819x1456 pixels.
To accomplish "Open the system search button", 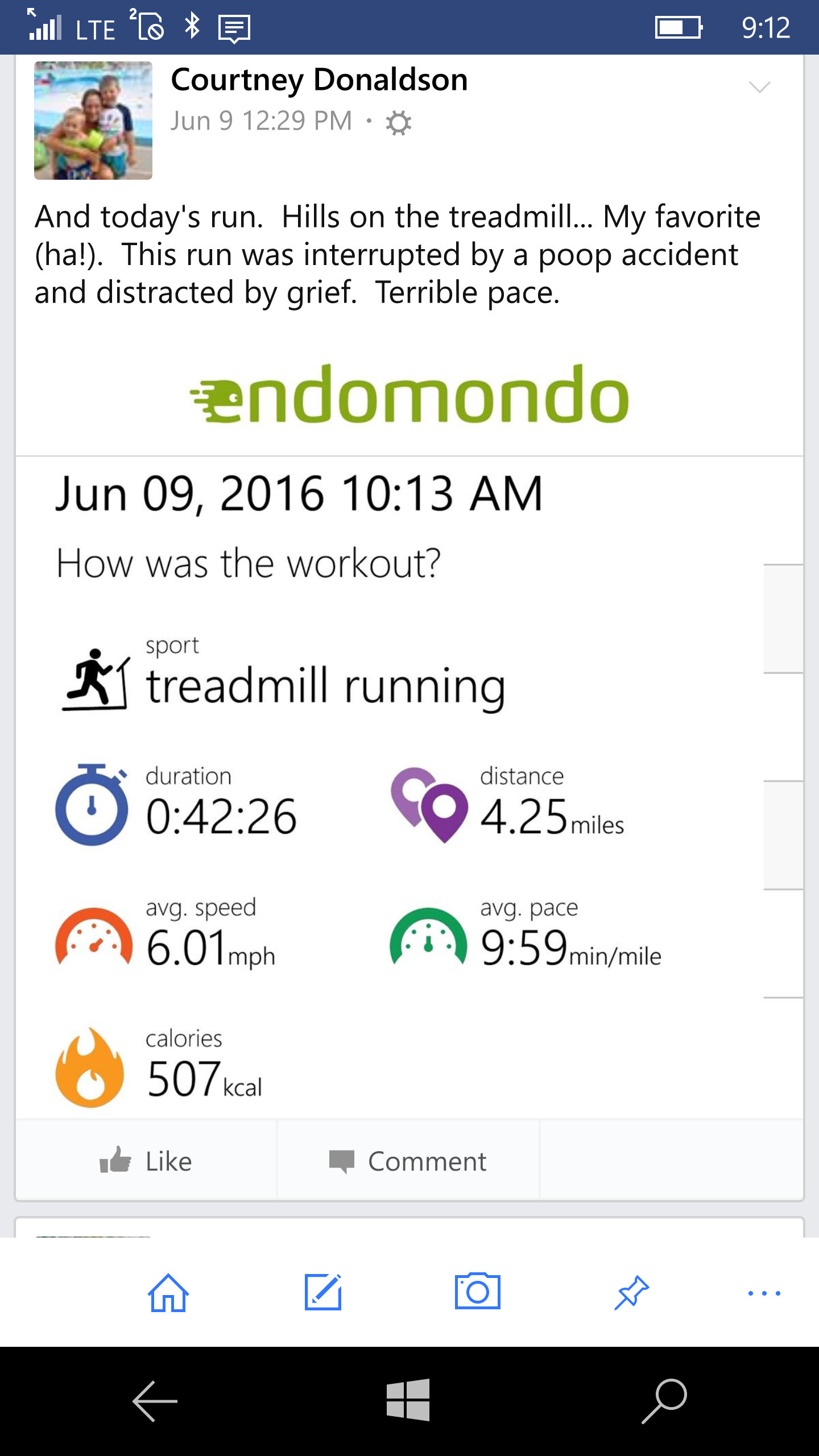I will coord(664,1401).
